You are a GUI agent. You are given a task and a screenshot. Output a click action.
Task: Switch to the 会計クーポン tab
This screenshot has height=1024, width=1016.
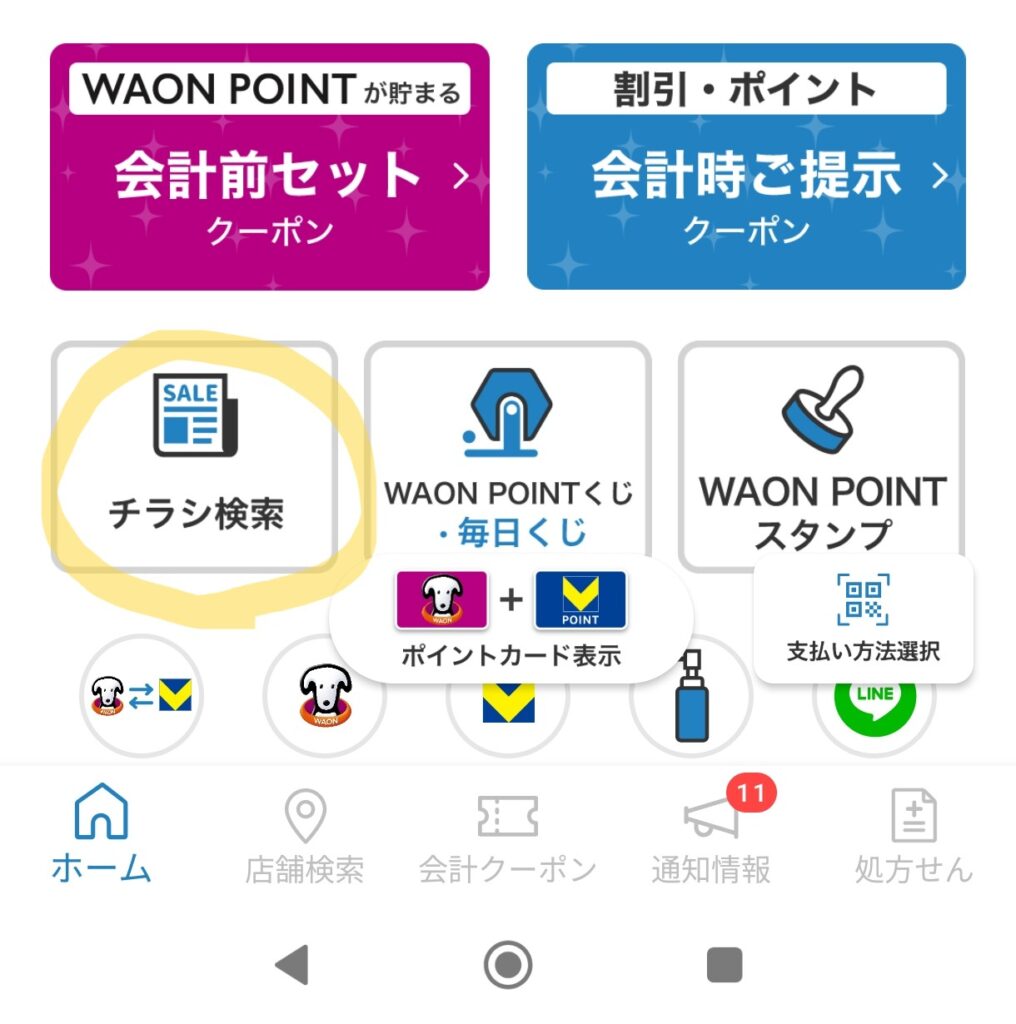coord(508,836)
